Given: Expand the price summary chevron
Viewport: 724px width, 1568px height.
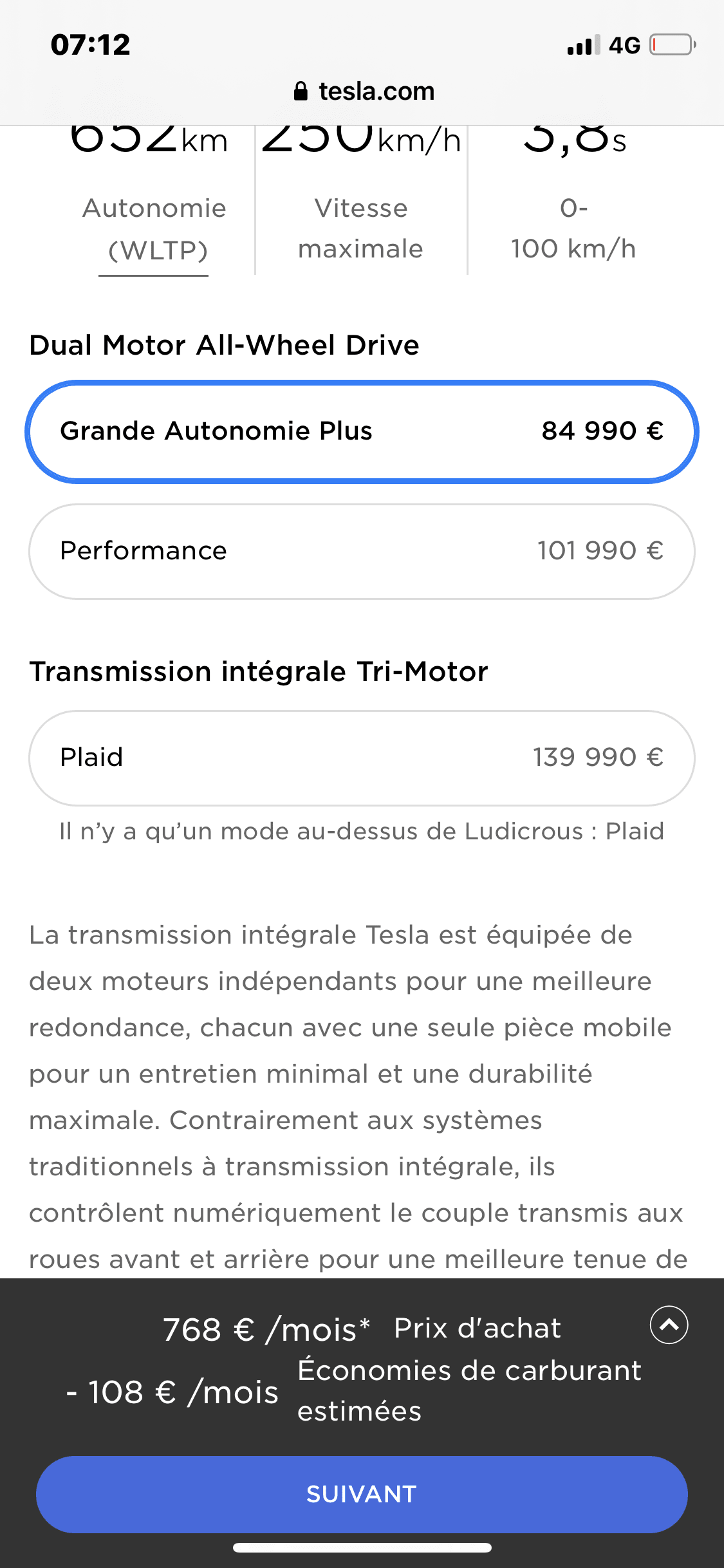Looking at the screenshot, I should 669,1325.
